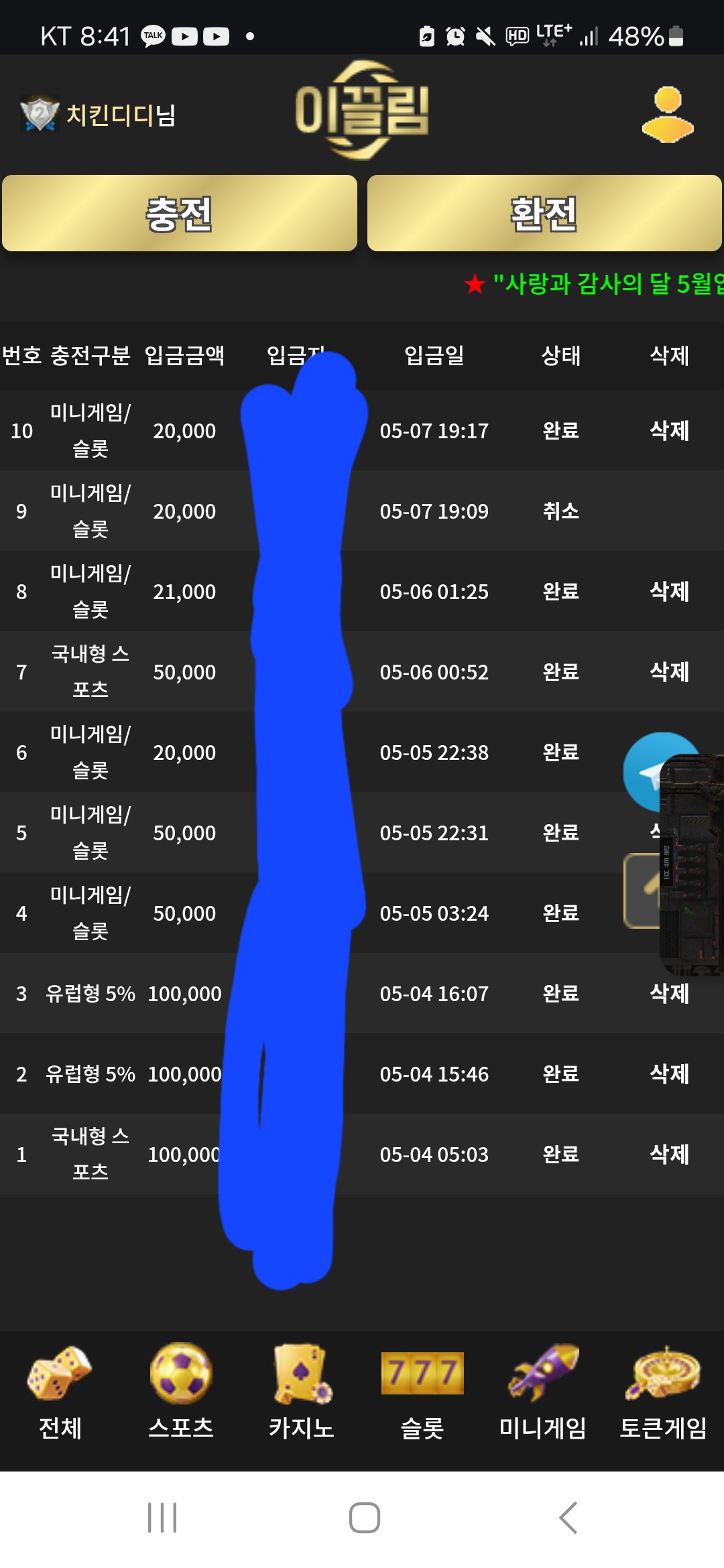This screenshot has height=1568, width=724.
Task: Go to the home screen with the home button
Action: point(364,1518)
